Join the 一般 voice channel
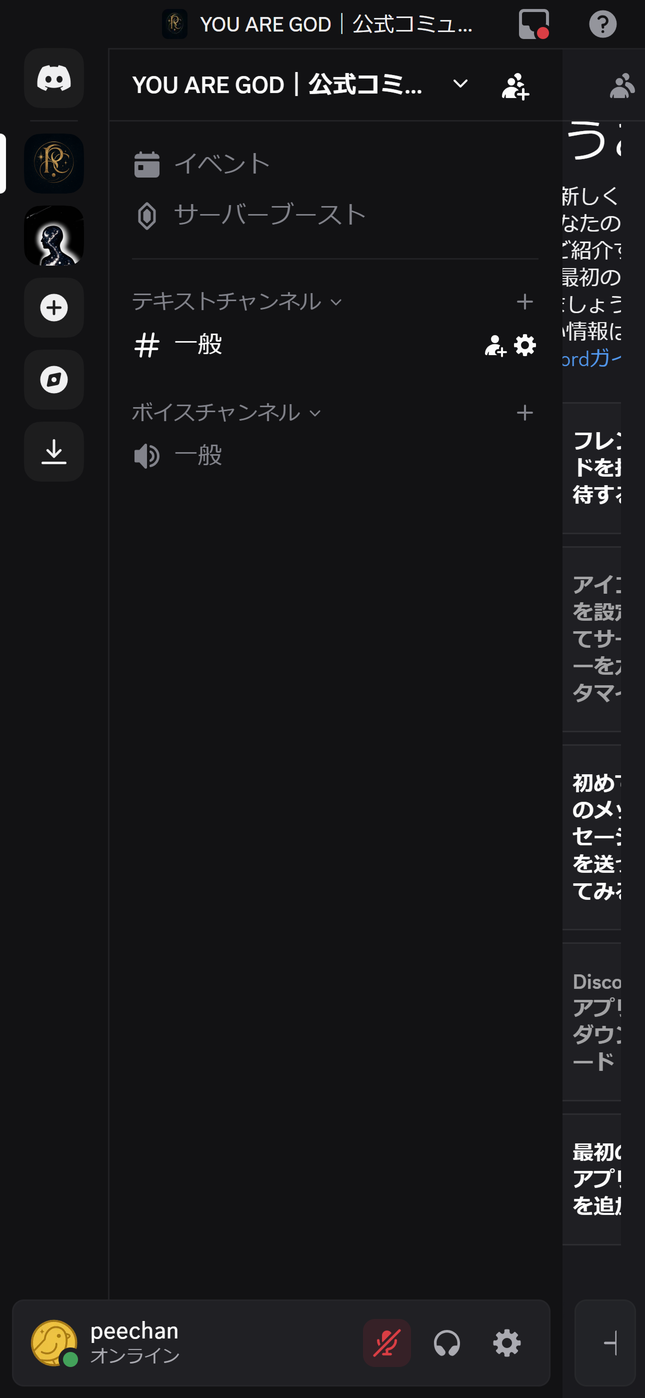This screenshot has height=1398, width=645. (x=198, y=456)
